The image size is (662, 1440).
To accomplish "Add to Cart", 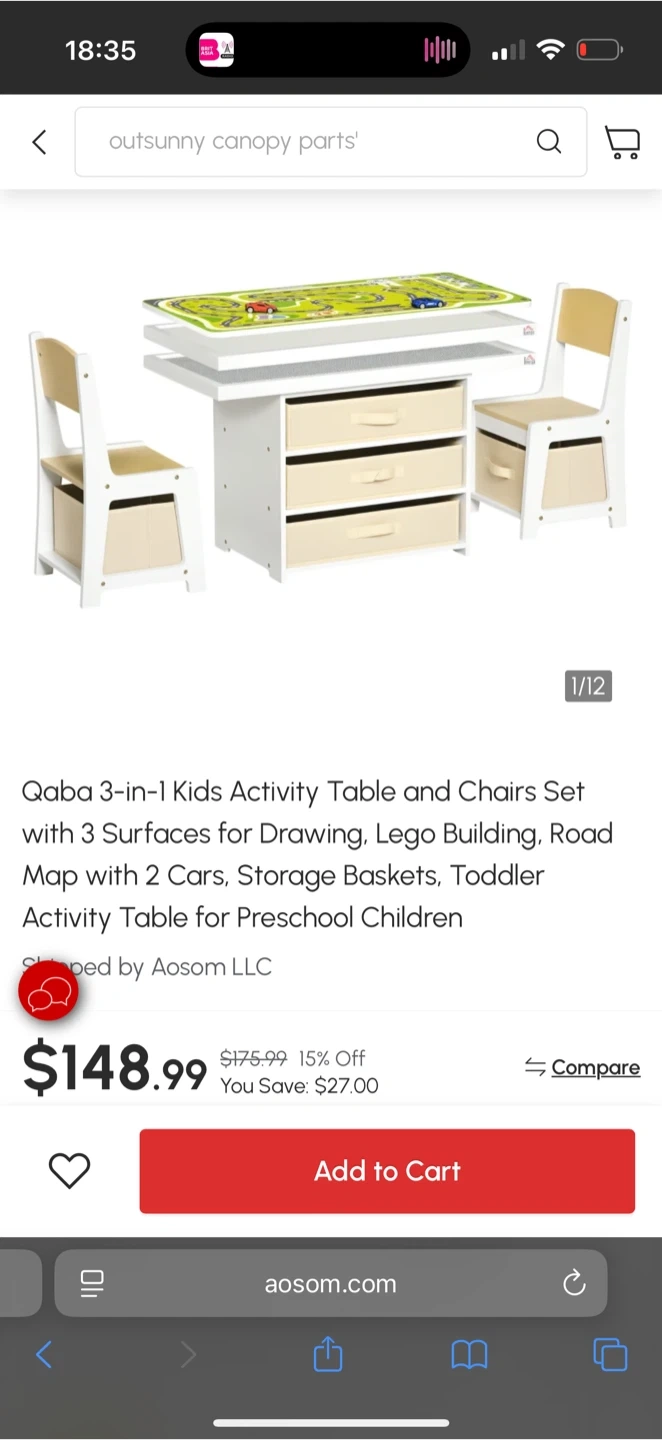I will (387, 1171).
